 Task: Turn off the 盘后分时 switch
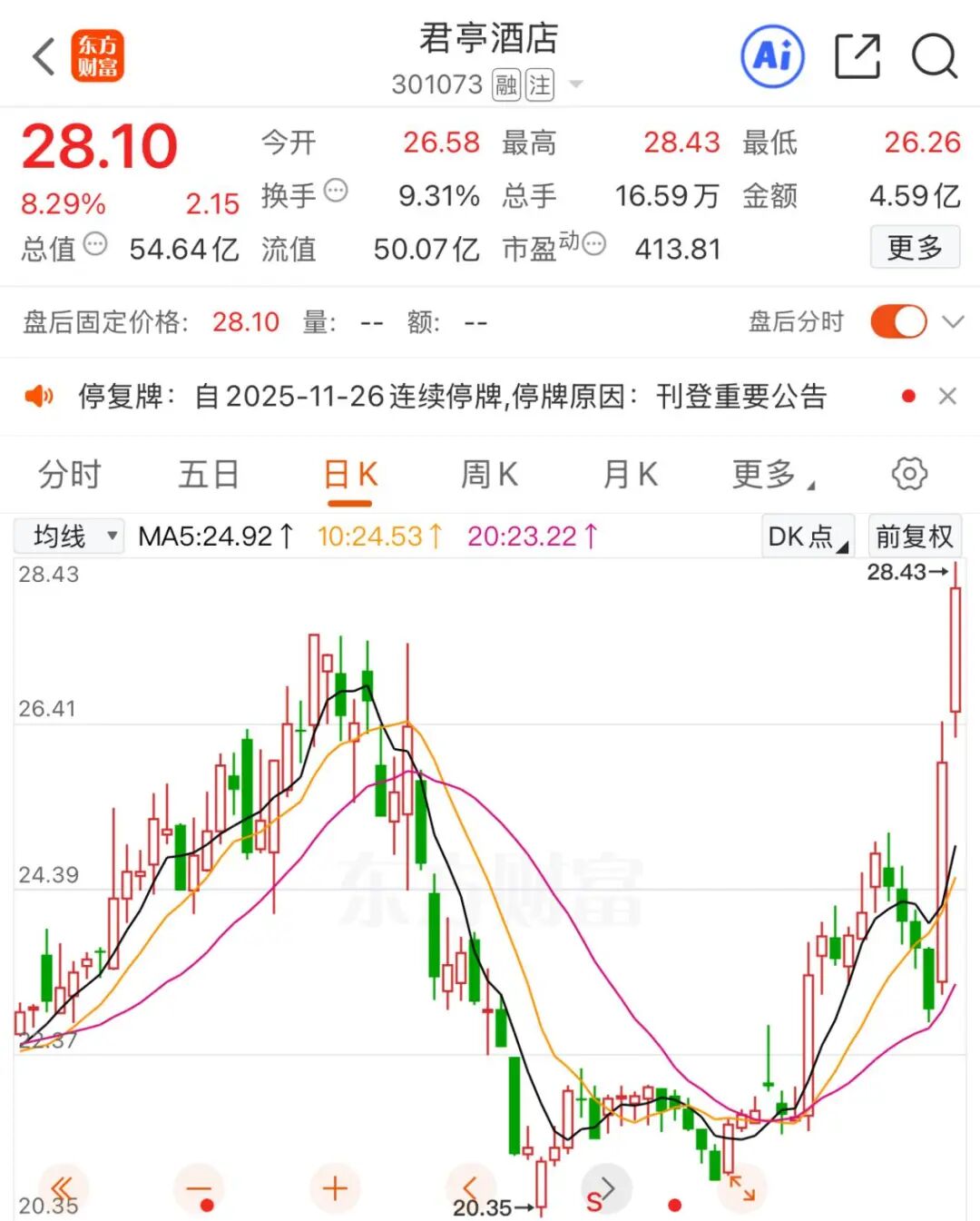click(898, 321)
